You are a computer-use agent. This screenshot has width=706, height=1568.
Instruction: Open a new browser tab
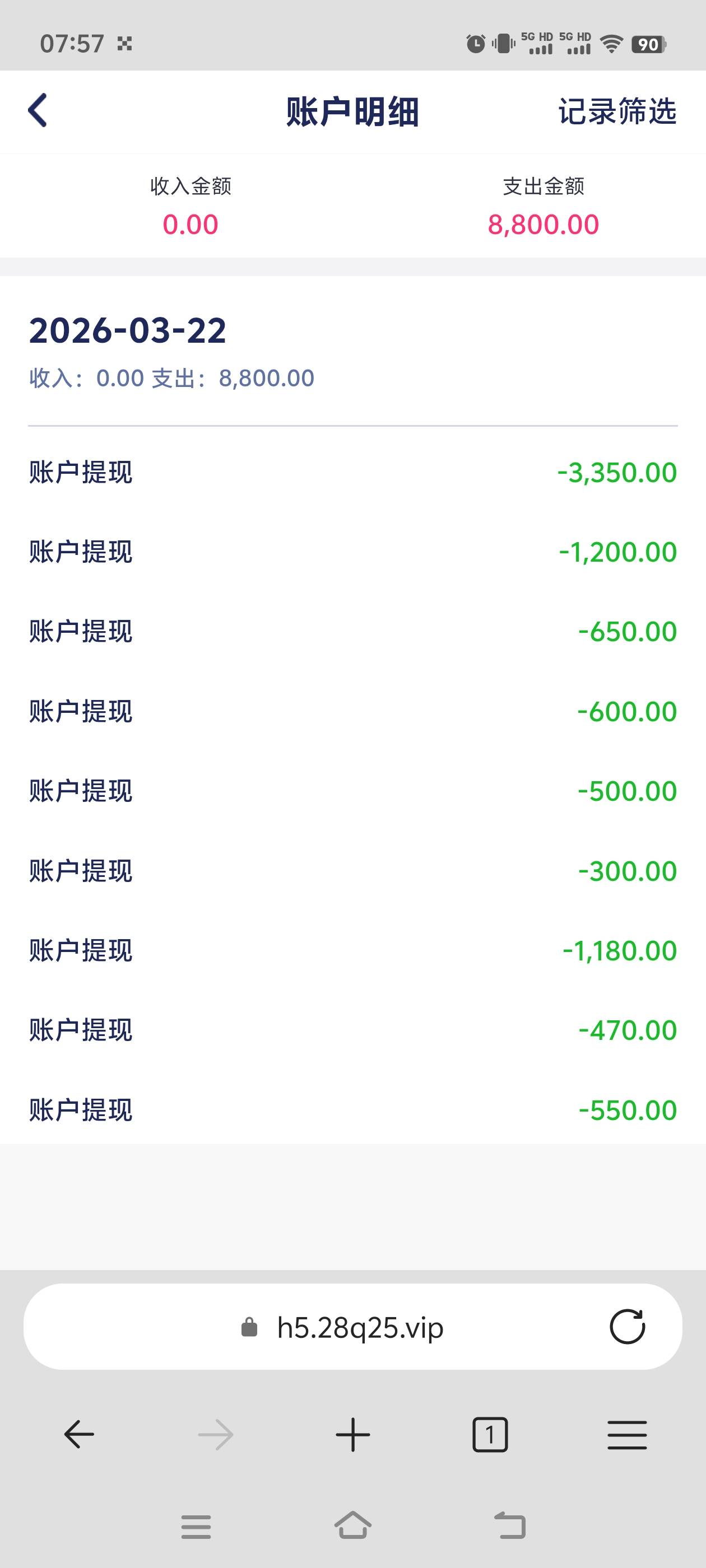coord(352,1435)
